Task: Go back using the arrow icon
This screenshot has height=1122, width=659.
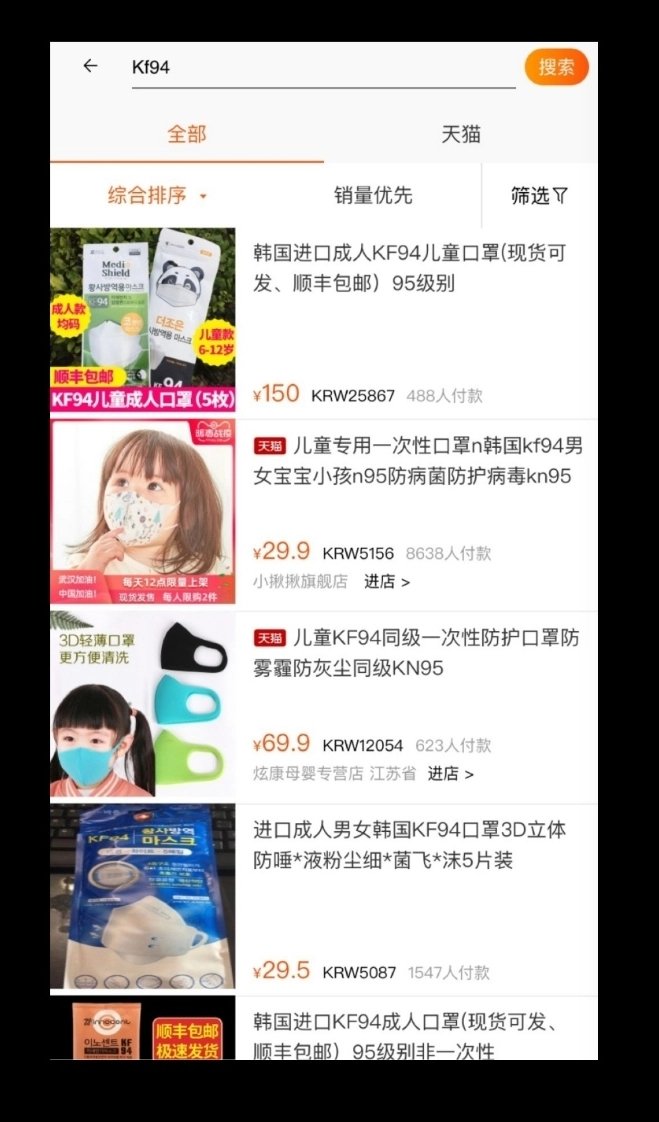Action: pos(90,66)
